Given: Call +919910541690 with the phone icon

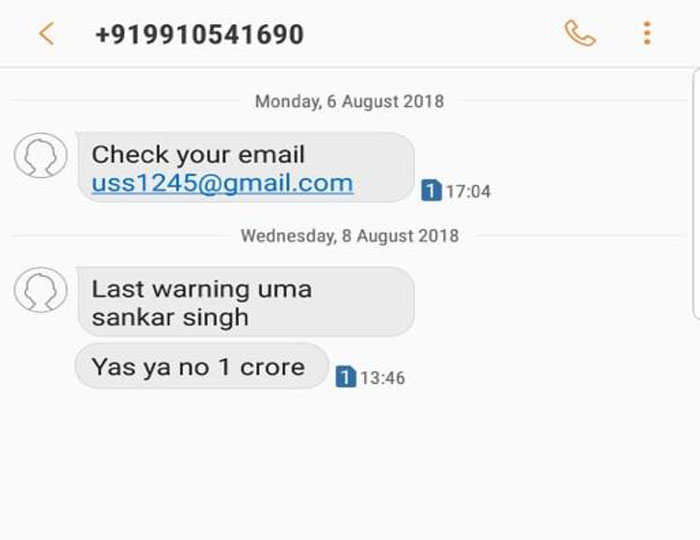Looking at the screenshot, I should 580,34.
